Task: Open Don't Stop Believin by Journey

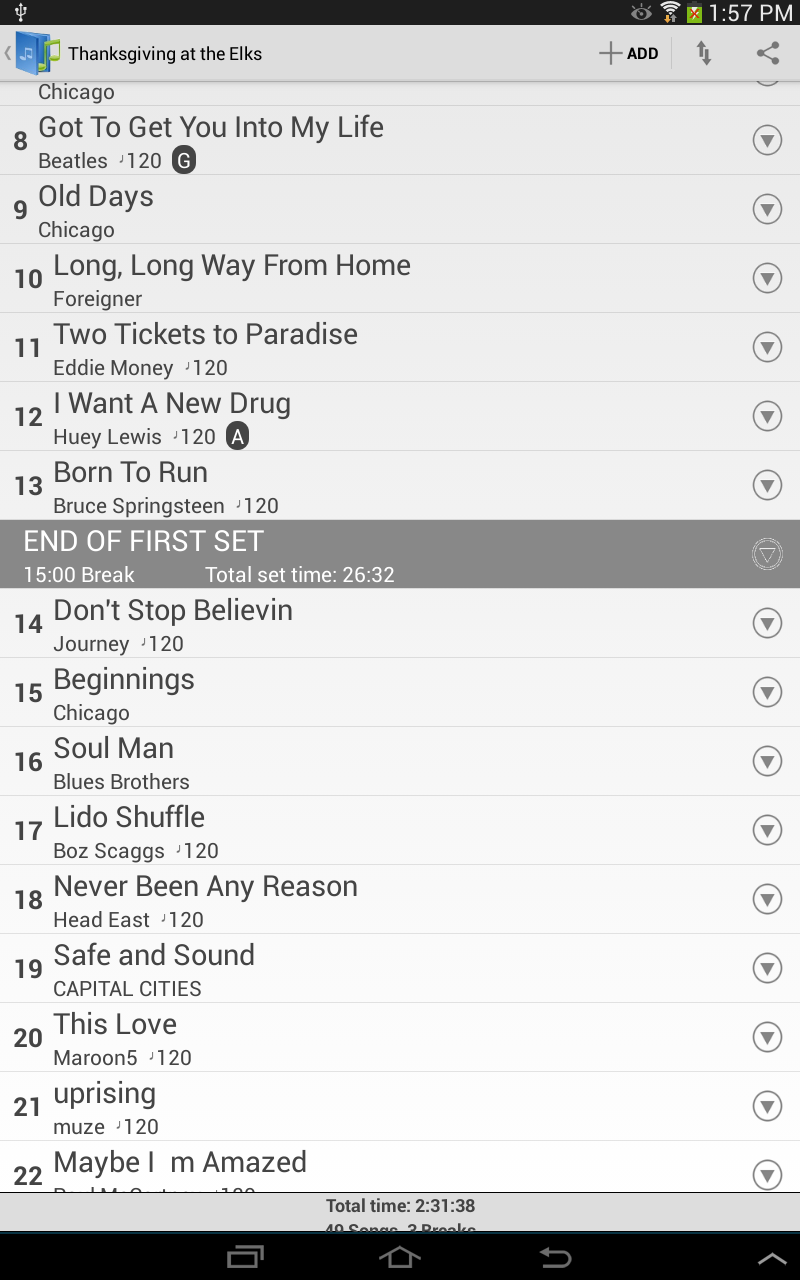Action: click(300, 624)
